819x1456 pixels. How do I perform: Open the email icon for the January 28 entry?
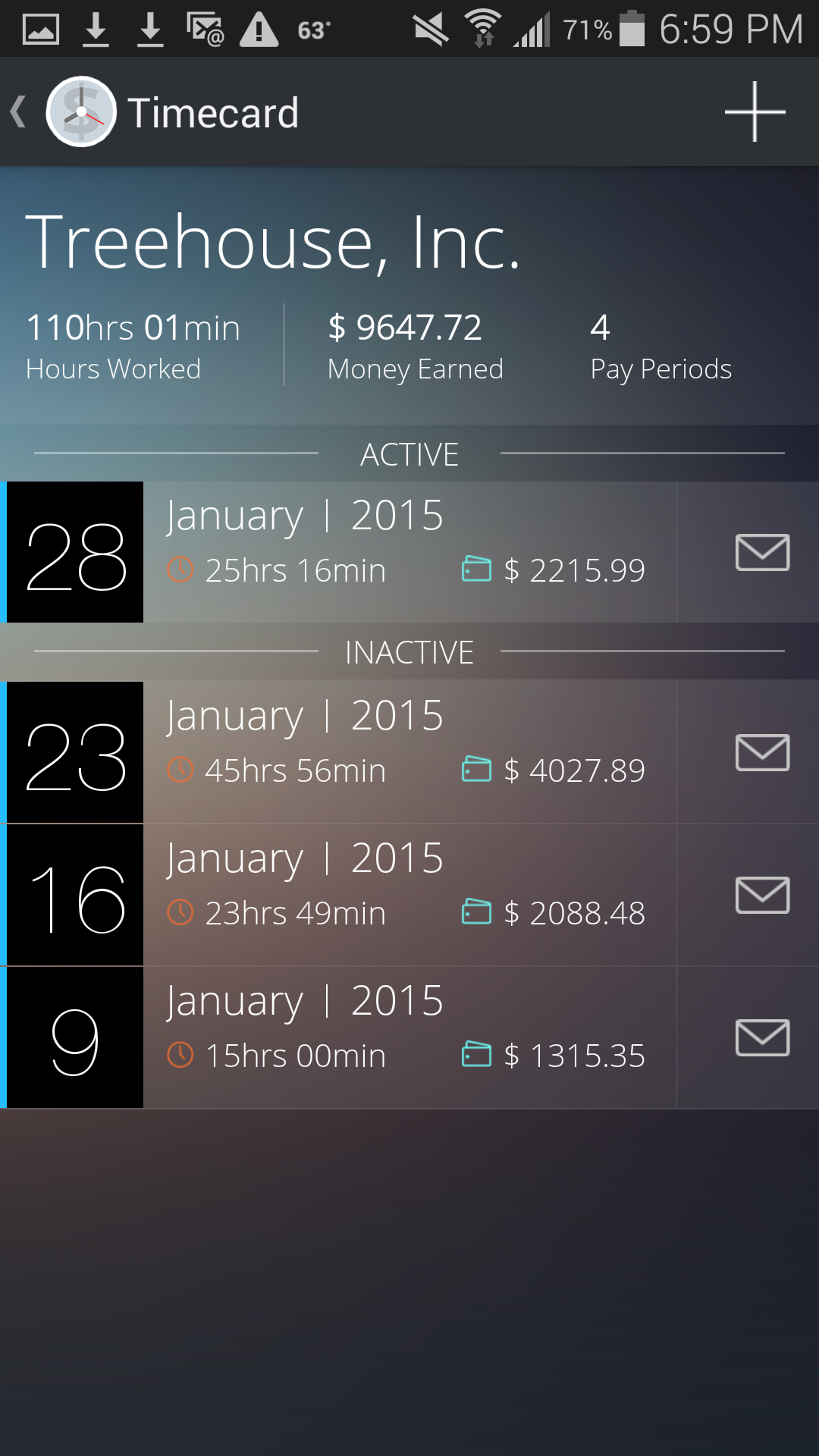[761, 551]
